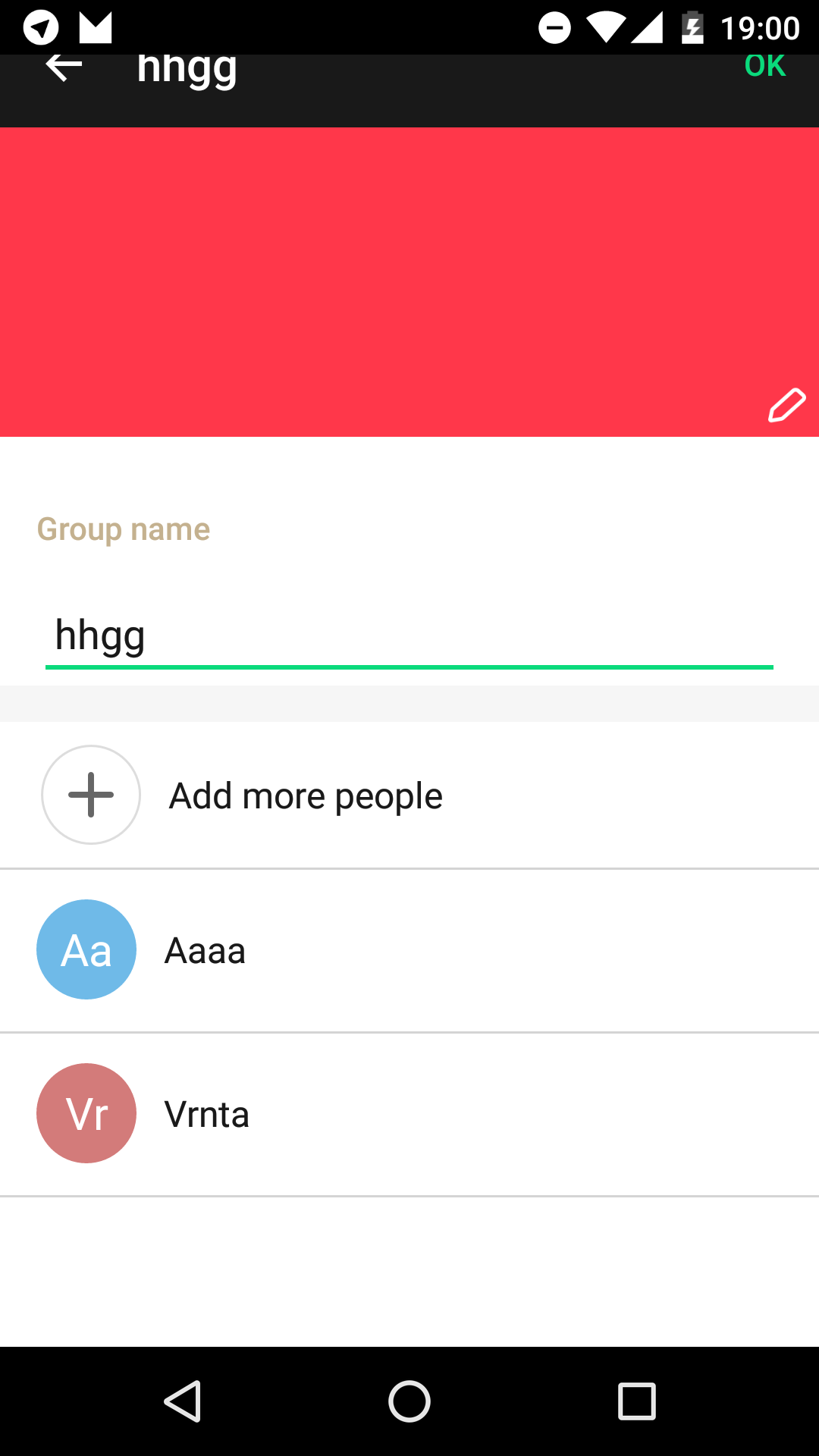Viewport: 819px width, 1456px height.
Task: Open recent apps
Action: point(636,1401)
